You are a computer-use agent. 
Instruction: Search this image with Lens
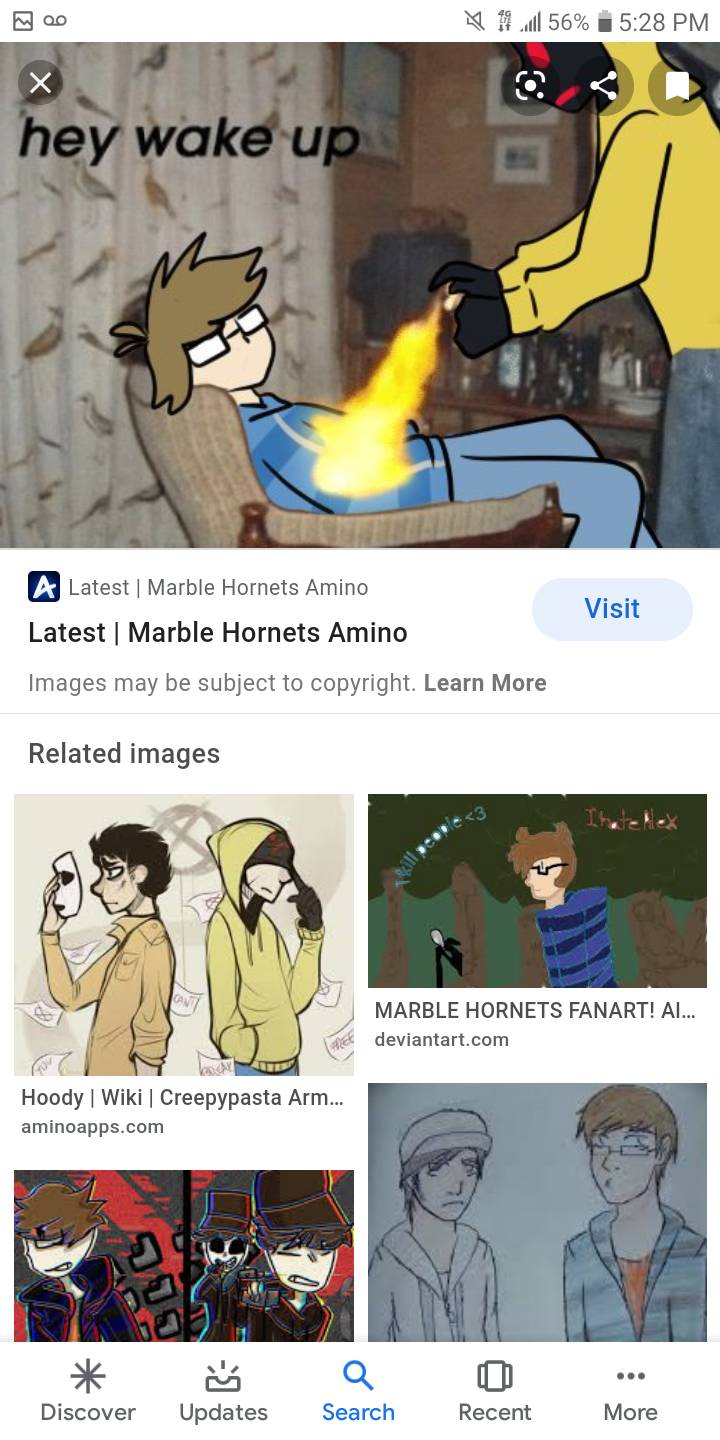pos(530,87)
